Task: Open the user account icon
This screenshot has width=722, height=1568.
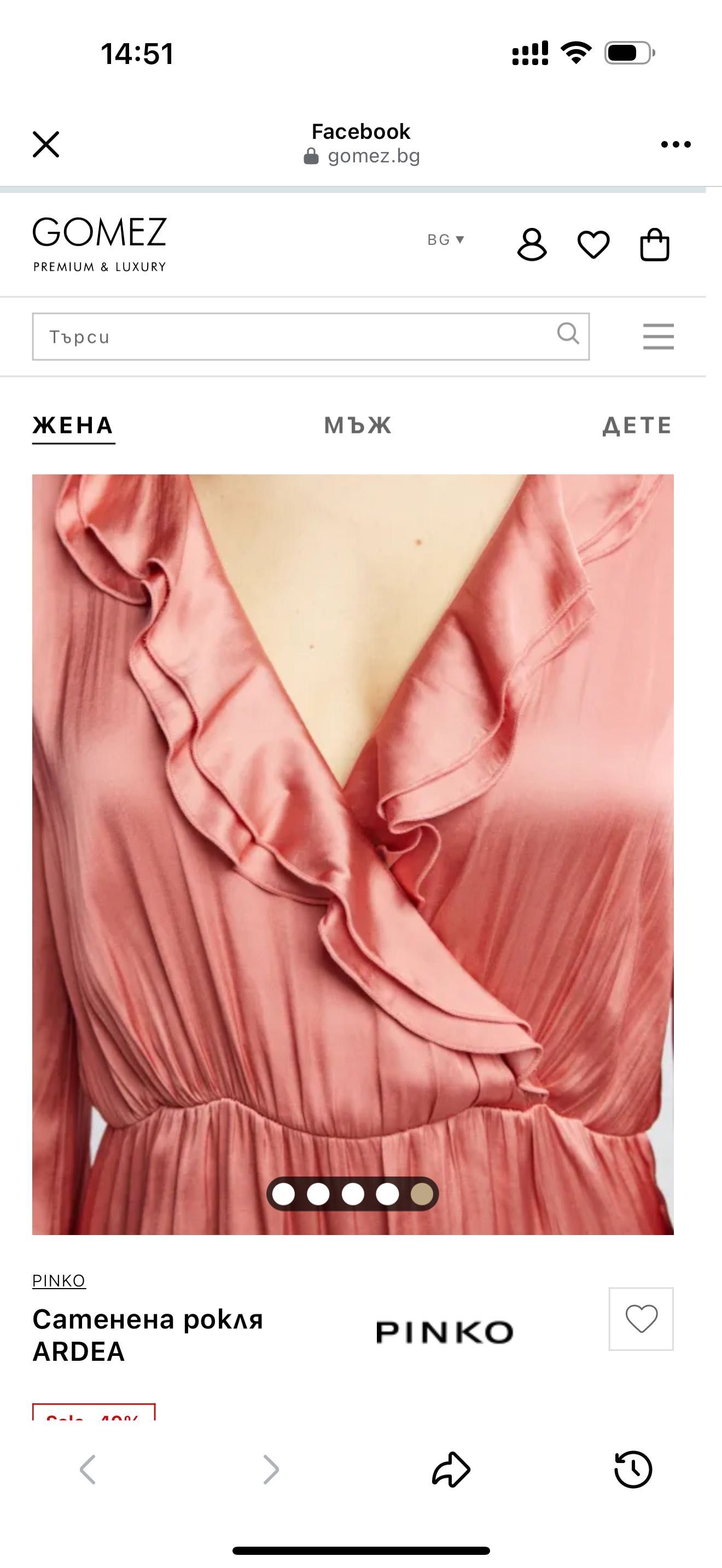Action: coord(532,245)
